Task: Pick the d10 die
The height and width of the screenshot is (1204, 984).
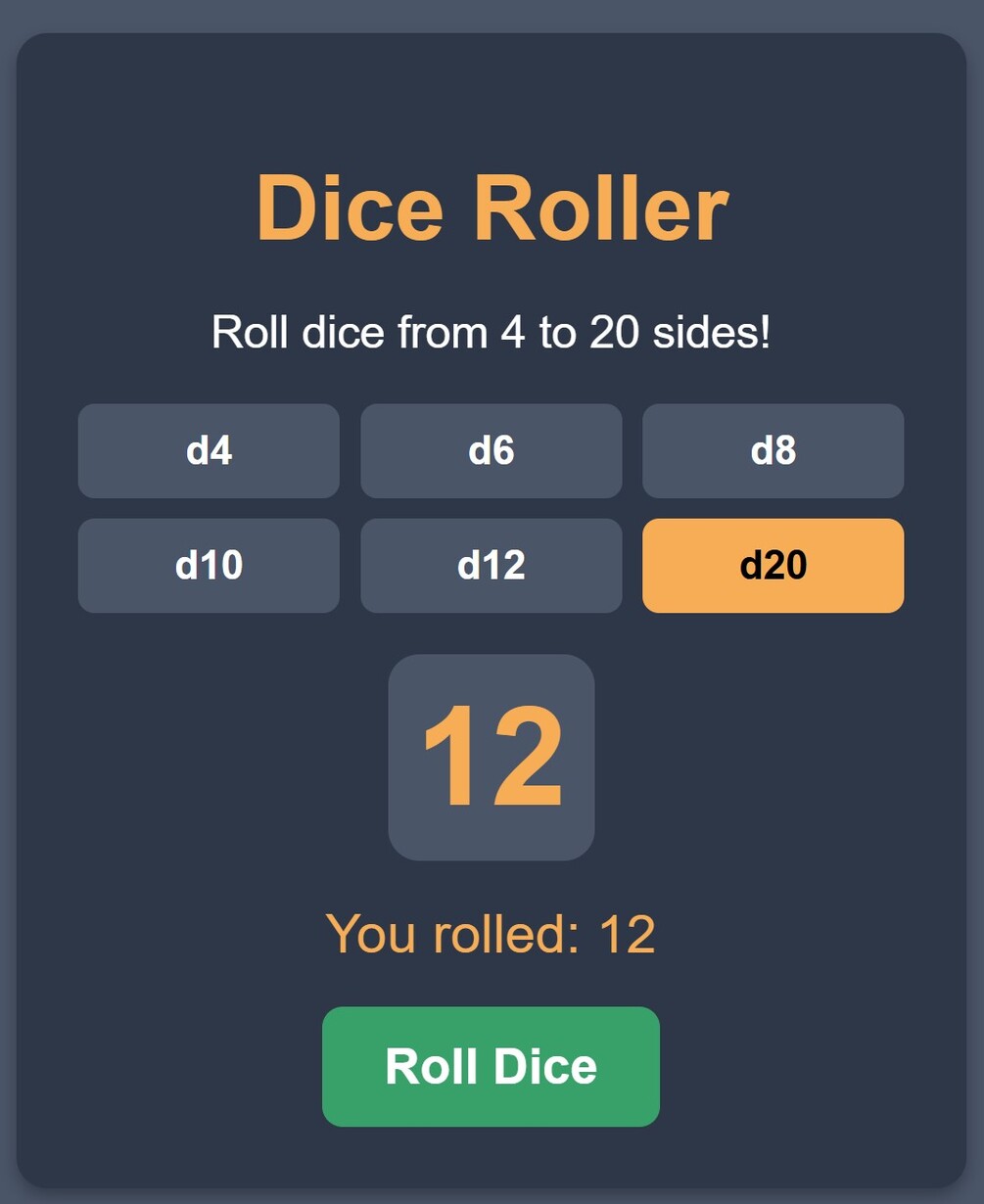Action: click(x=209, y=565)
